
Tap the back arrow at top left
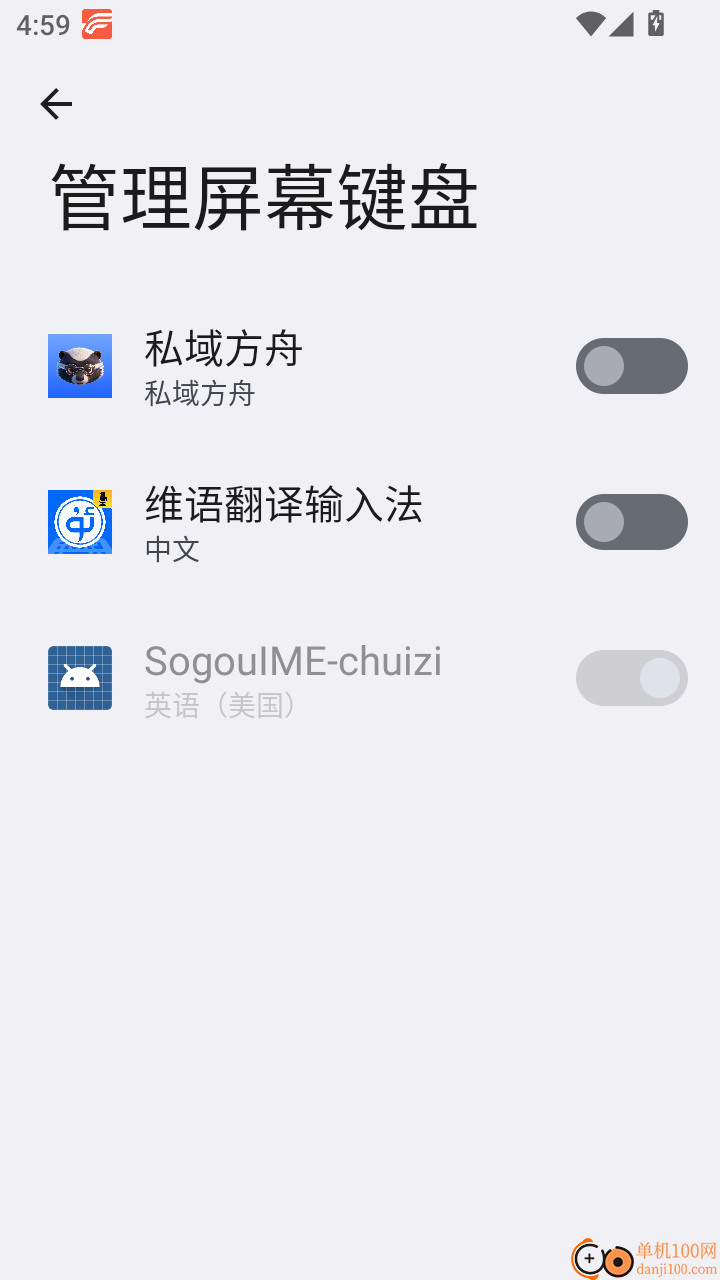pyautogui.click(x=56, y=103)
